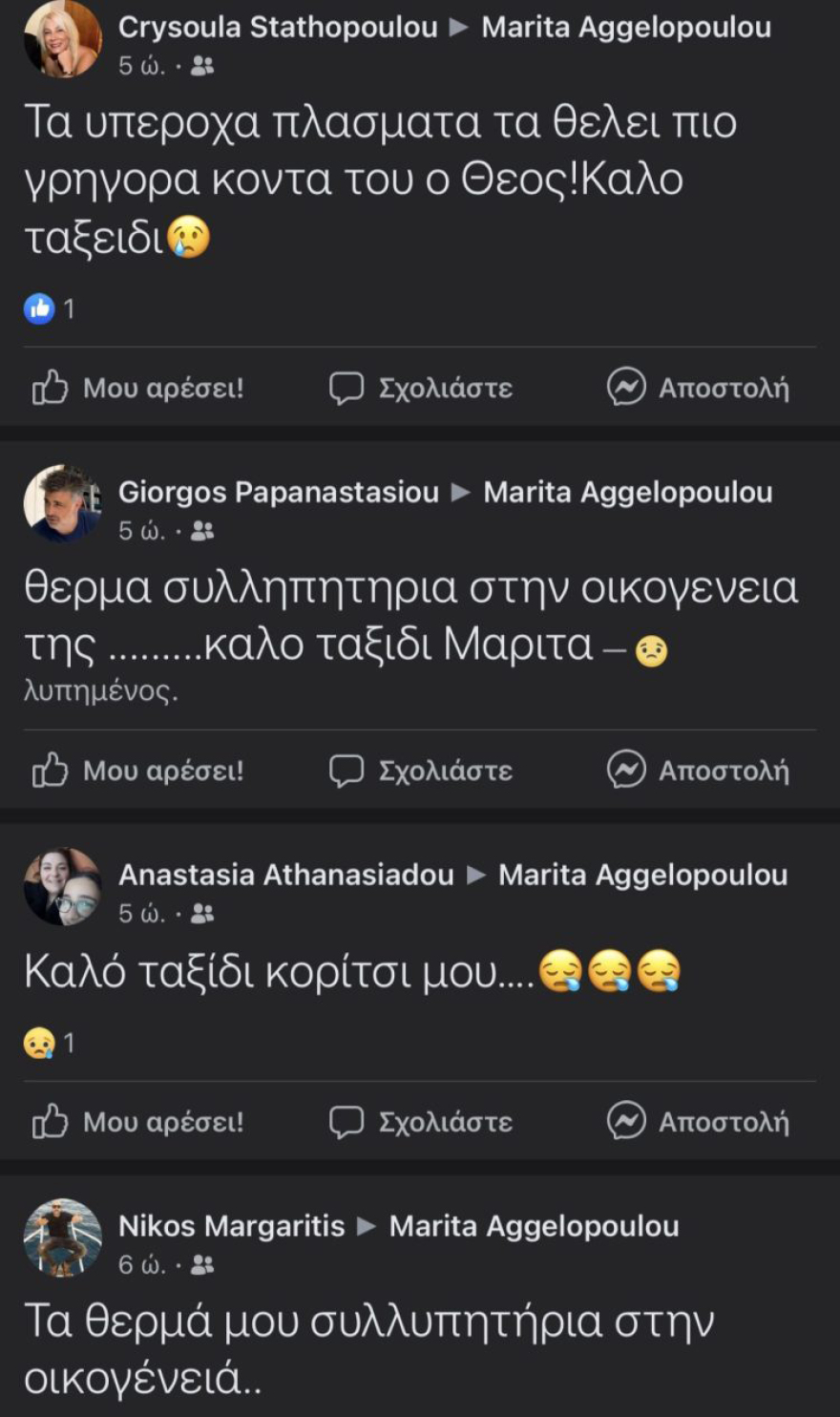Click the blue Like reaction badge showing 1
840x1417 pixels.
(40, 307)
